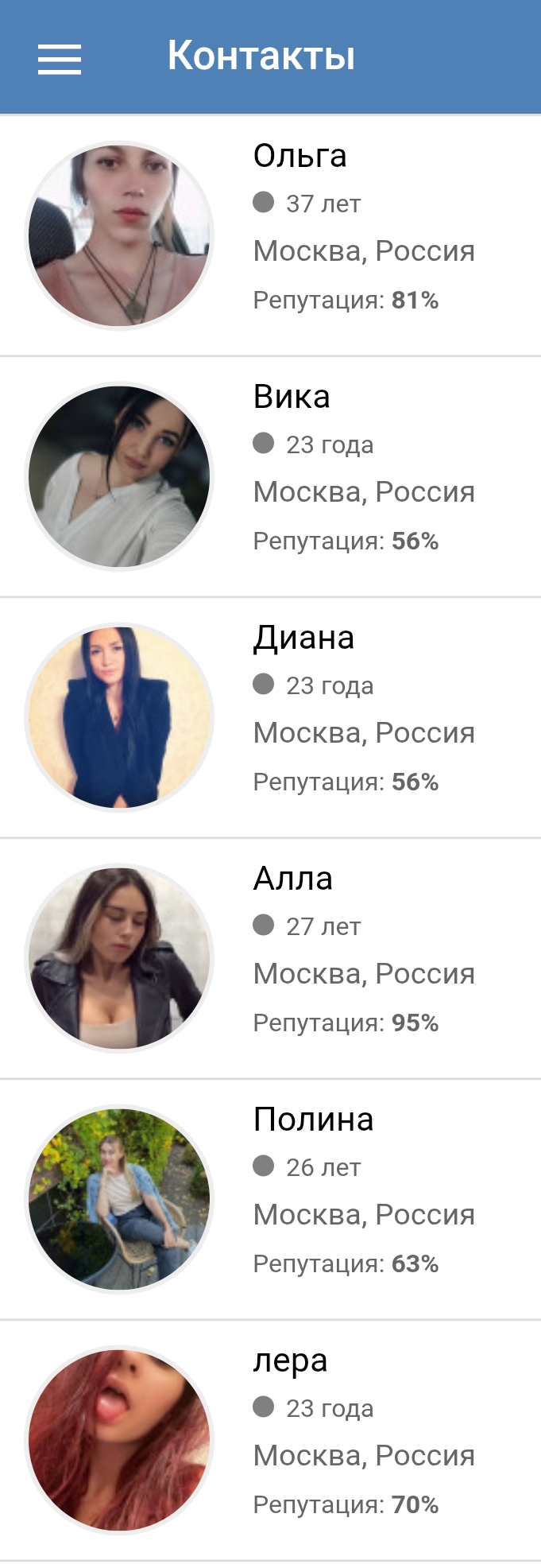
Task: Open Ольга's contact row
Action: click(270, 236)
